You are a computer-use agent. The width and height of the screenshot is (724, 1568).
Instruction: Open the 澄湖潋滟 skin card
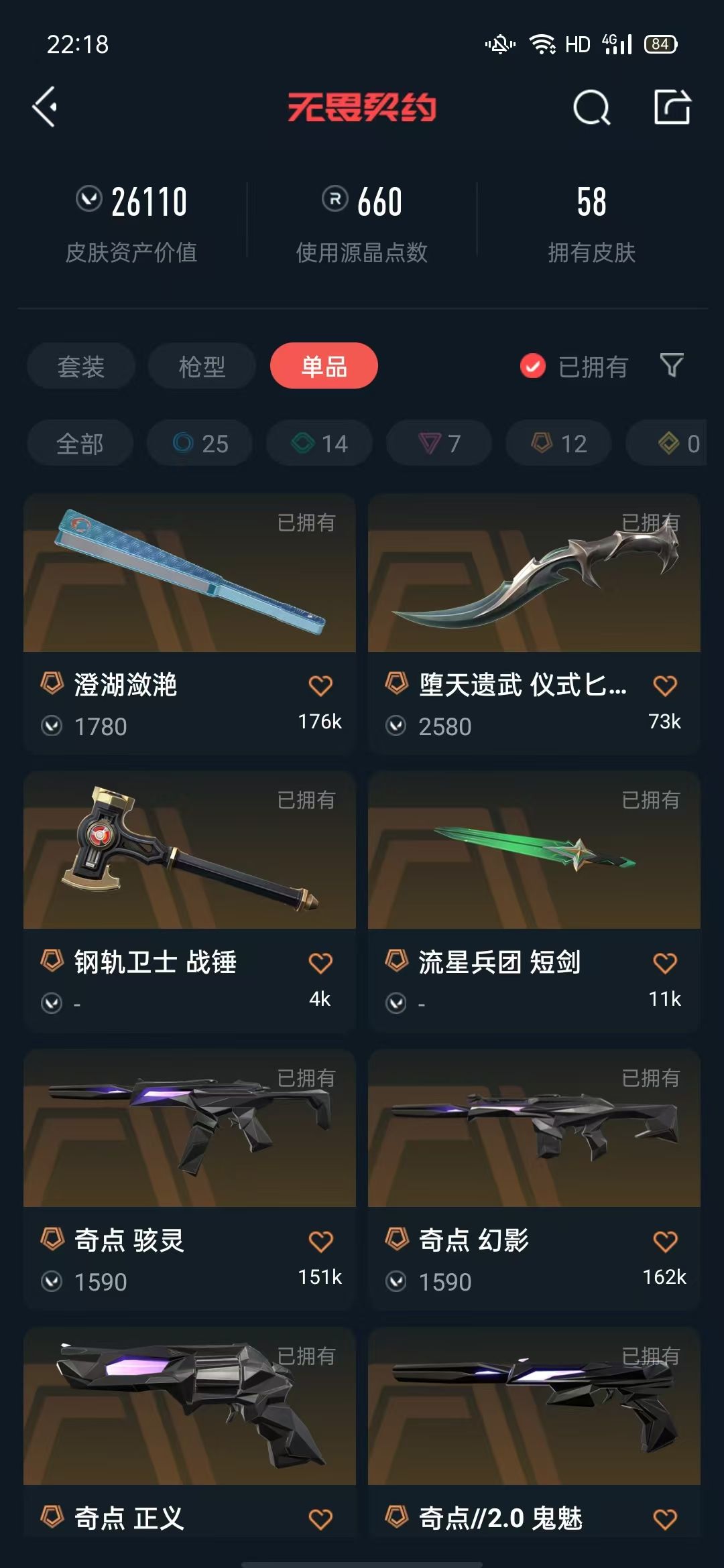point(190,625)
